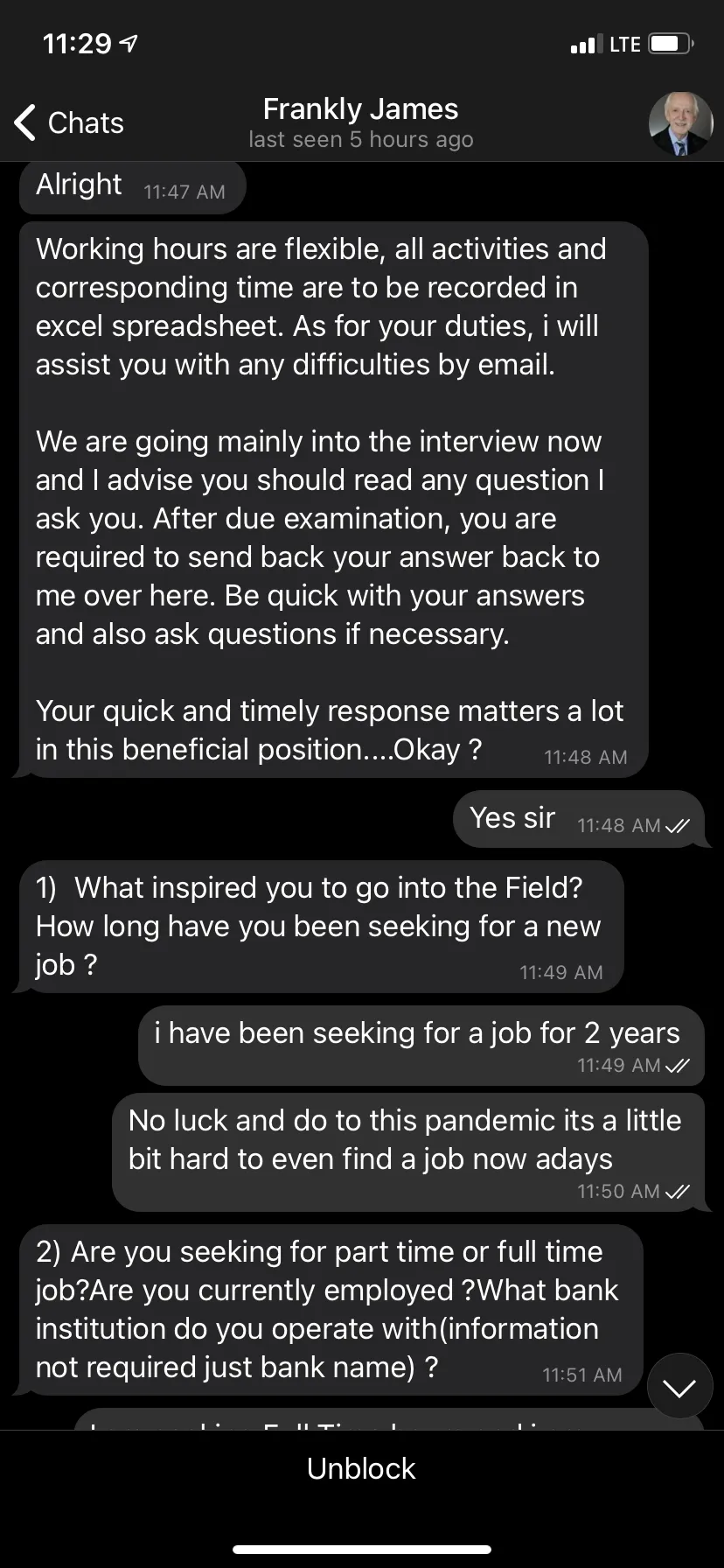Open Frankly James's profile photo
Image resolution: width=724 pixels, height=1568 pixels.
[x=680, y=123]
